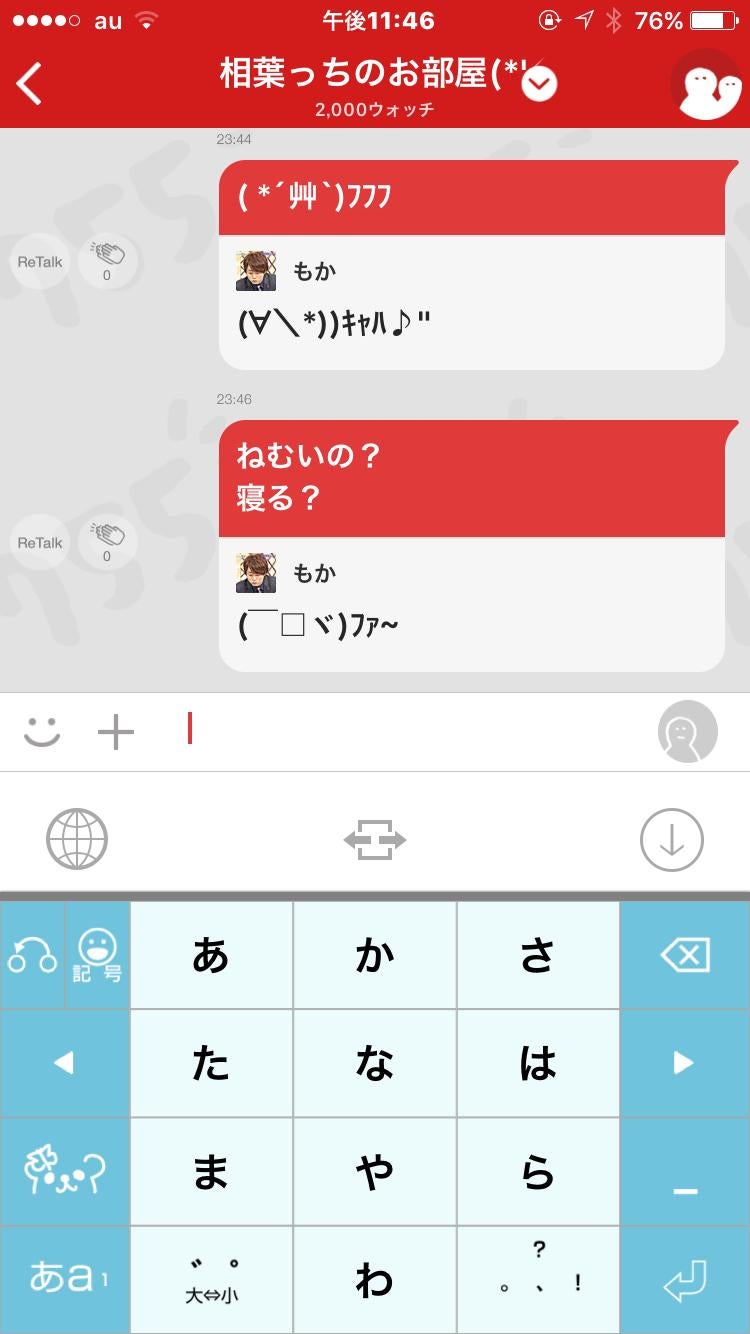The height and width of the screenshot is (1334, 750).
Task: Open the commenter avatar icon beside the input field
Action: 687,731
